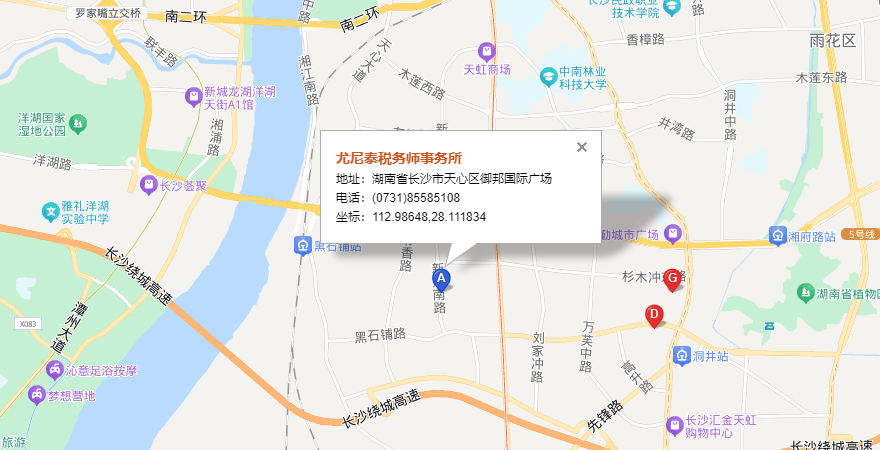
Task: Select the red map marker D
Action: pyautogui.click(x=654, y=315)
